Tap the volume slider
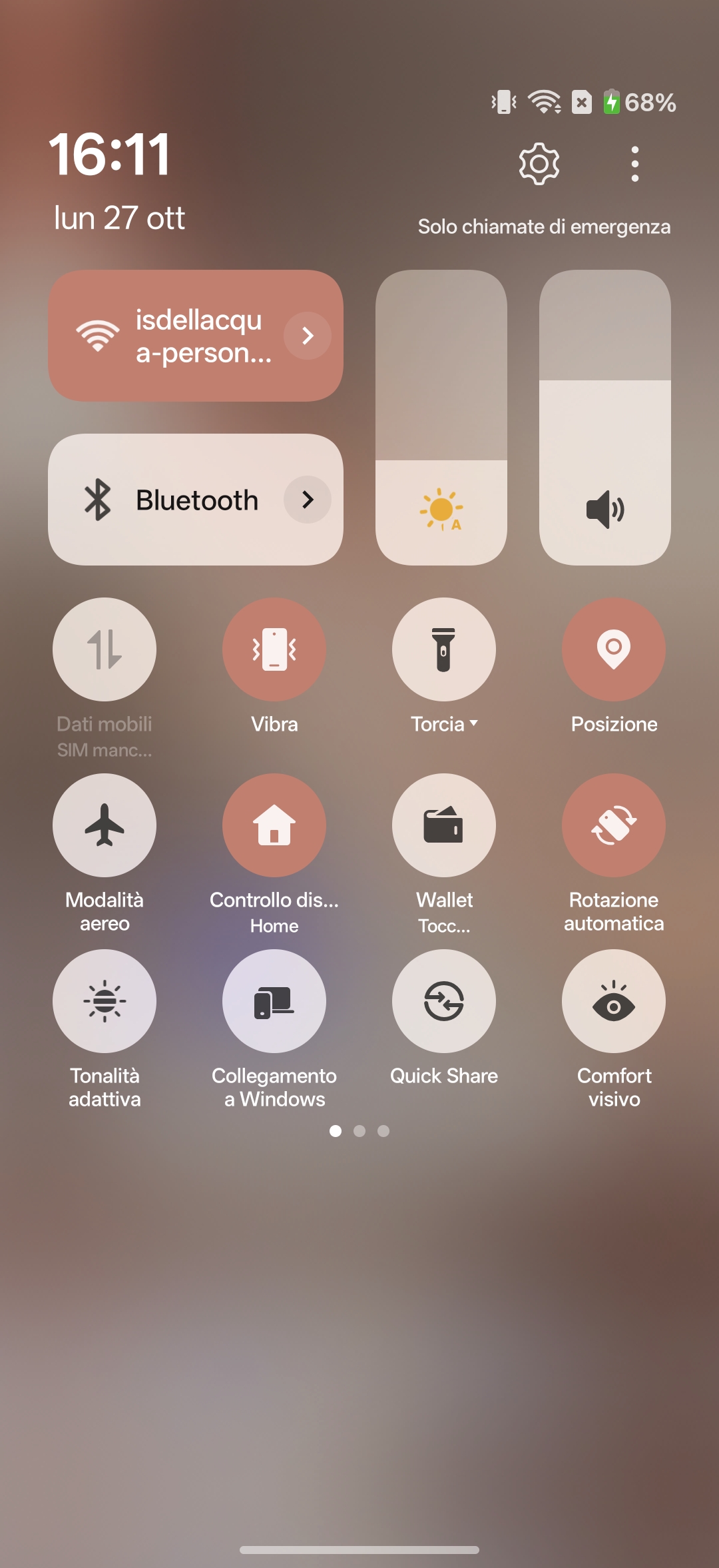719x1568 pixels. [604, 418]
